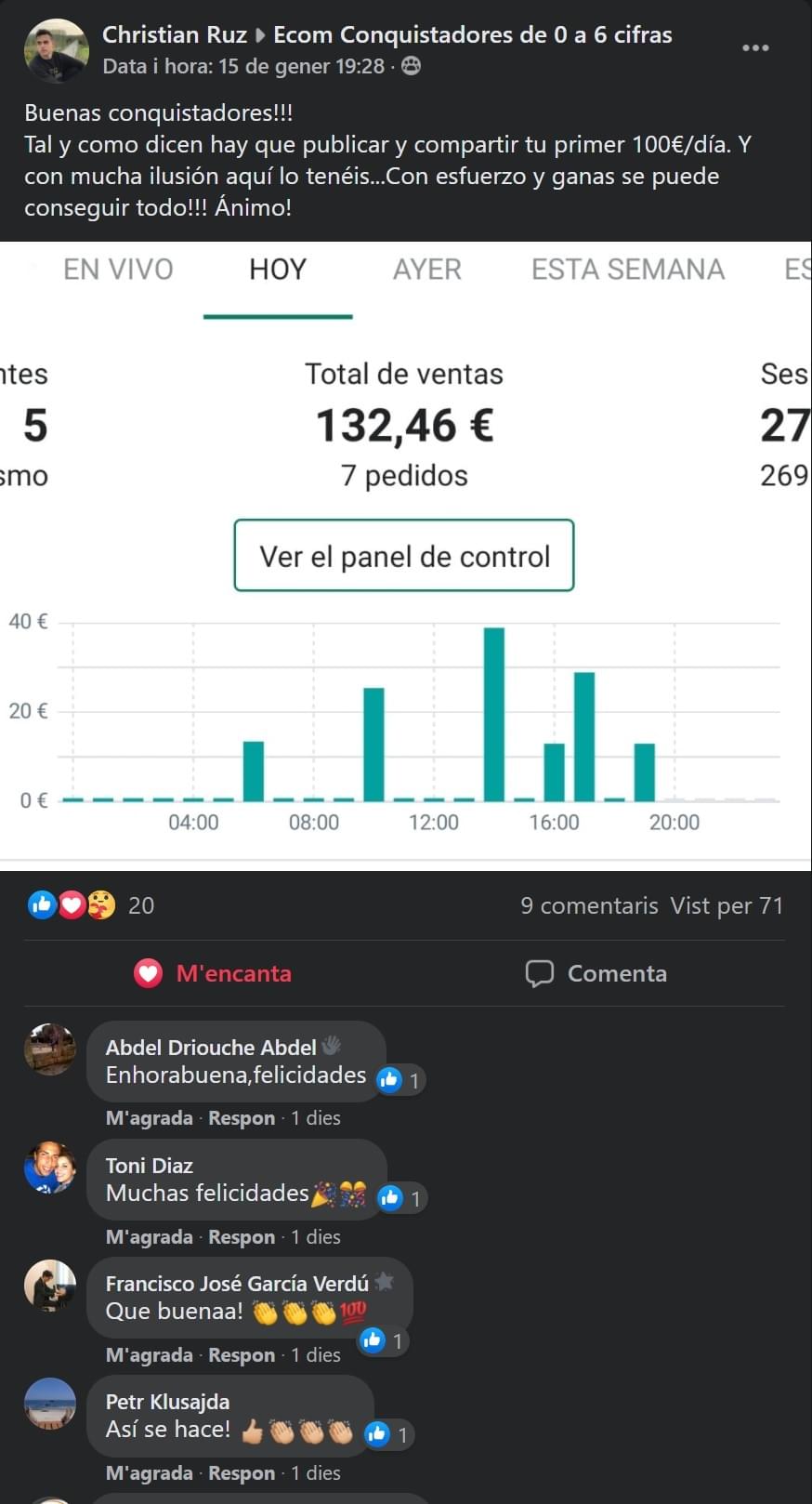Open Petr Klusajda's profile
The image size is (812, 1504).
167,1402
